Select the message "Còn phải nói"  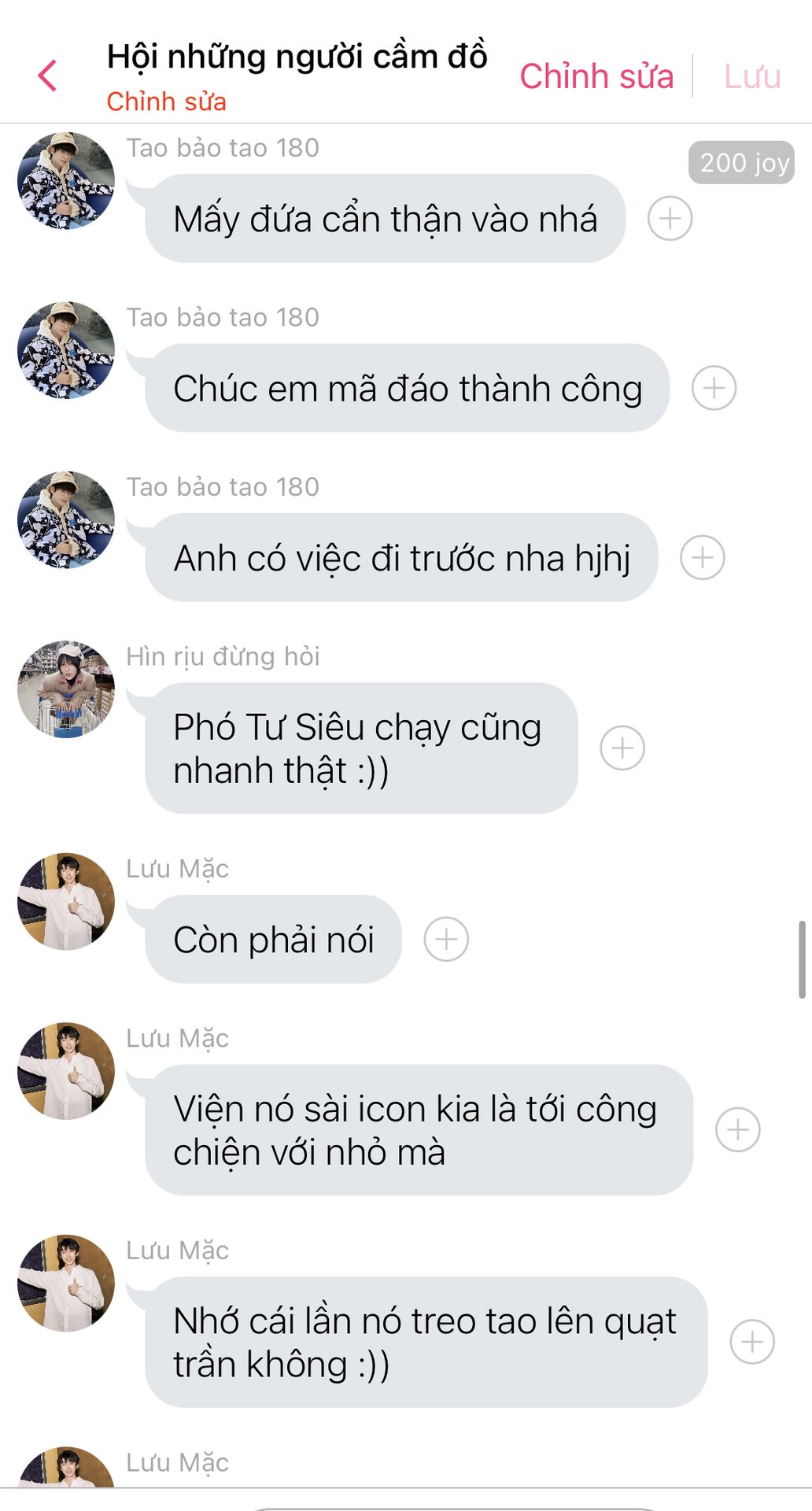[x=273, y=940]
